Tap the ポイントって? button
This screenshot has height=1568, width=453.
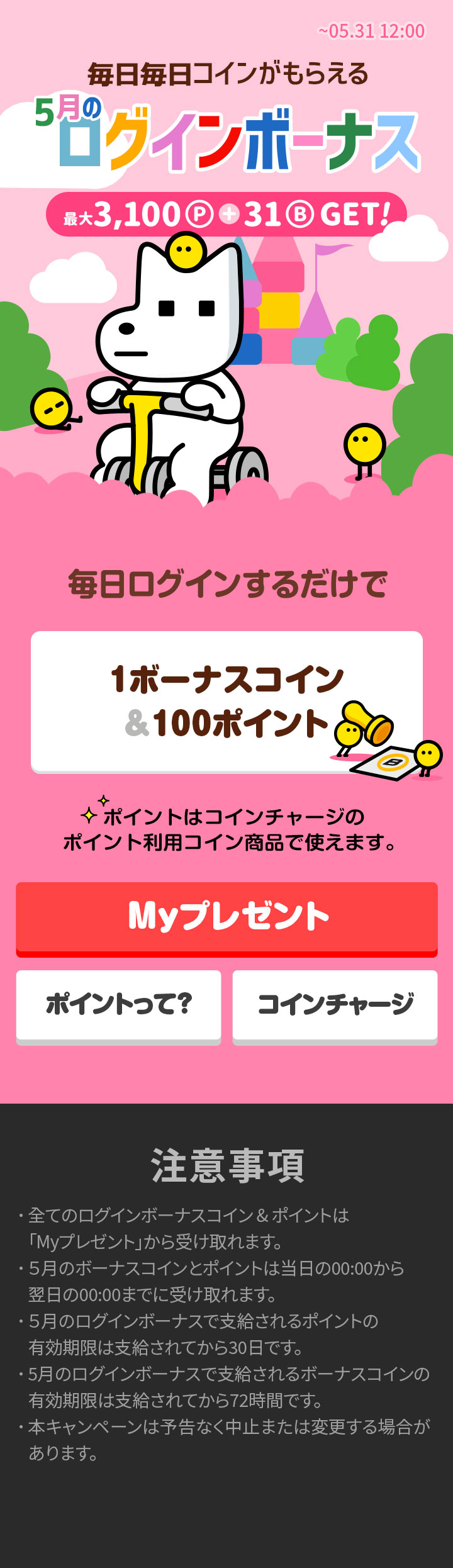tap(118, 1005)
